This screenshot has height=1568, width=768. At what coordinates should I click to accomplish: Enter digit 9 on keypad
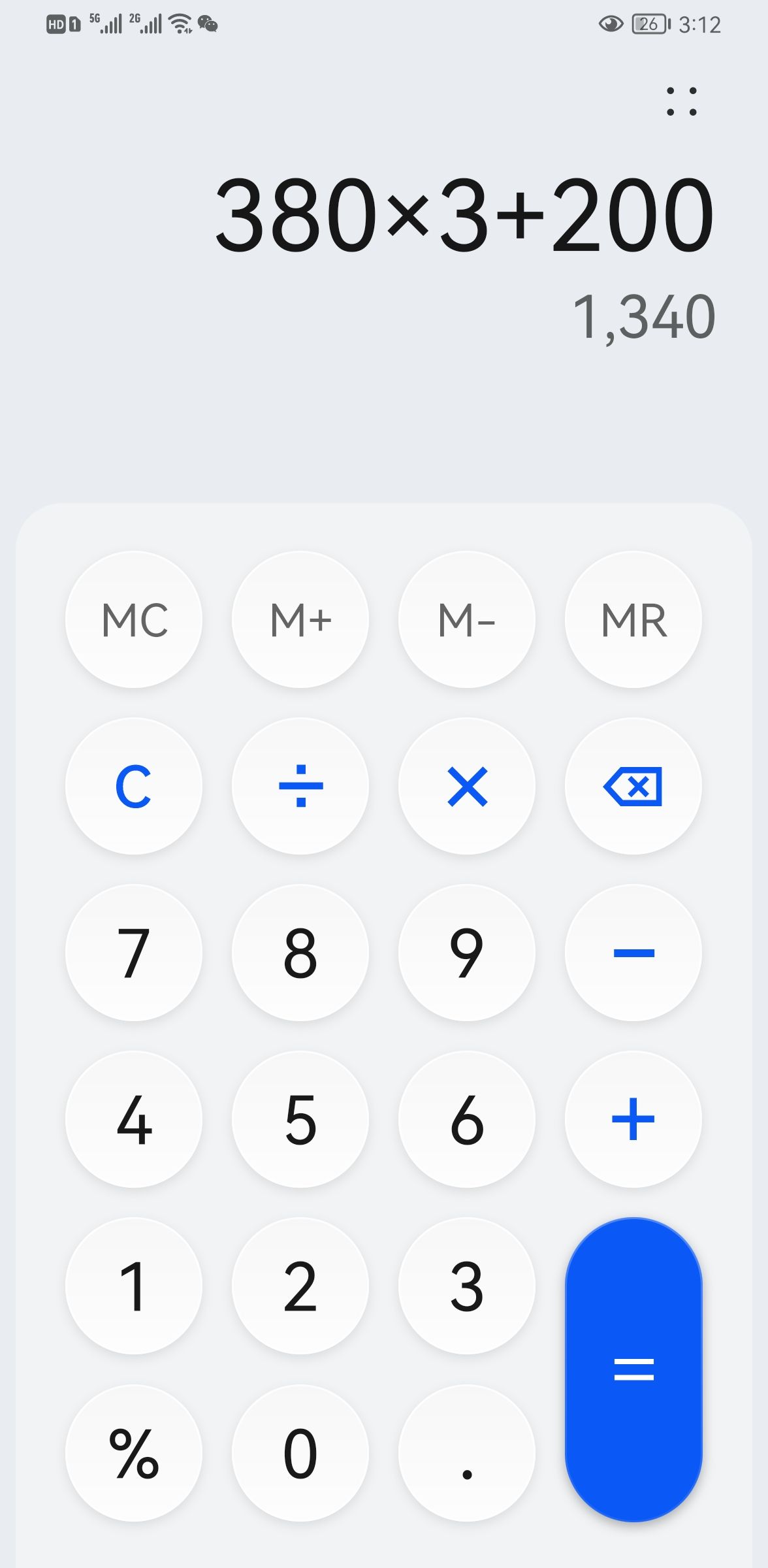467,953
